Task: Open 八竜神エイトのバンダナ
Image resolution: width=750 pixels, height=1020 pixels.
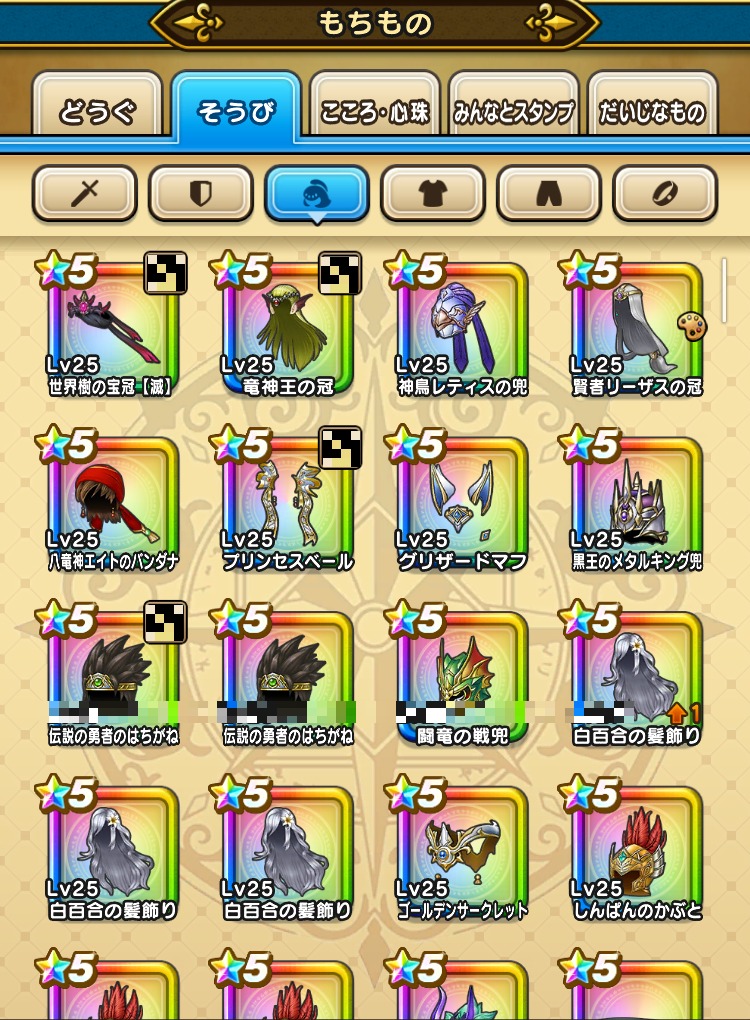Action: (112, 501)
